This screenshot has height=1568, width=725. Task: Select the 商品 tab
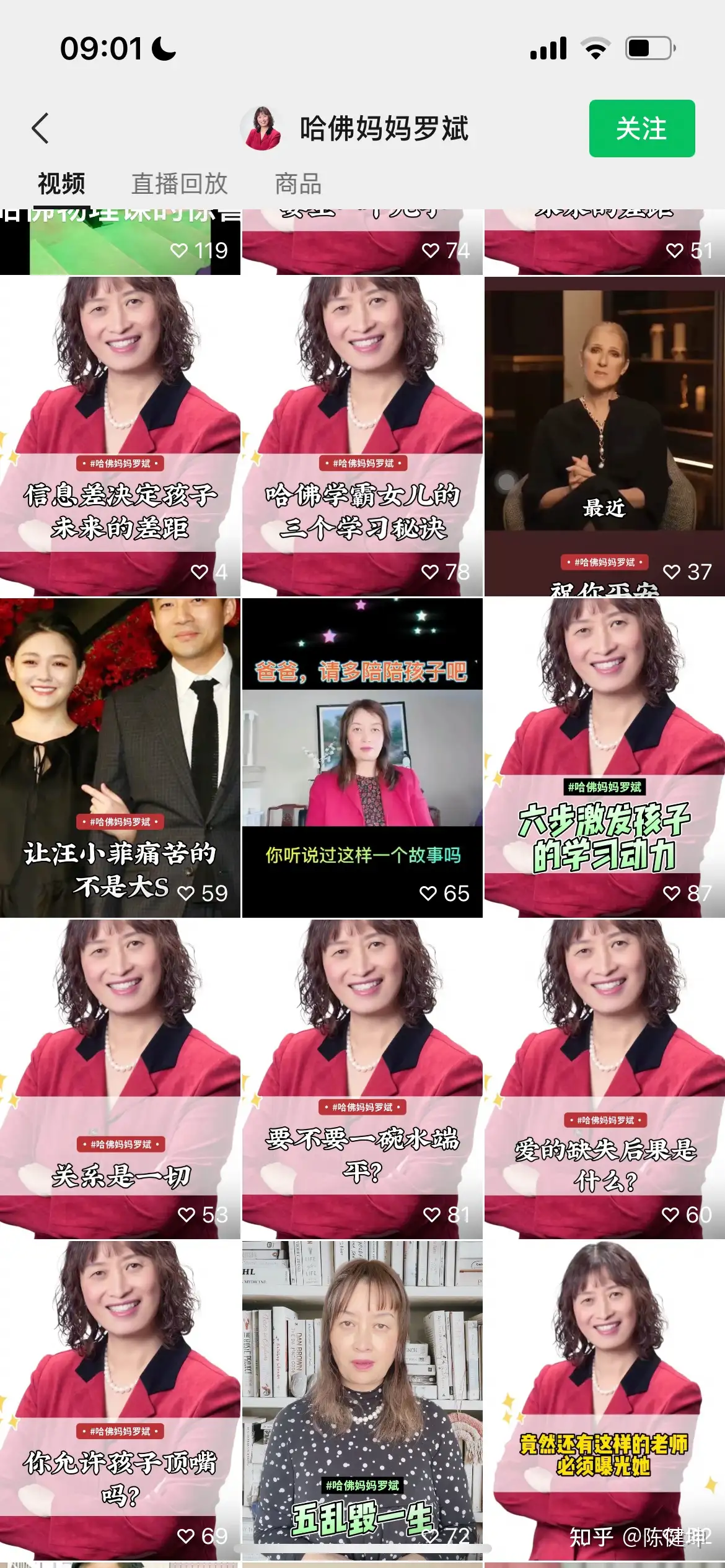point(298,184)
